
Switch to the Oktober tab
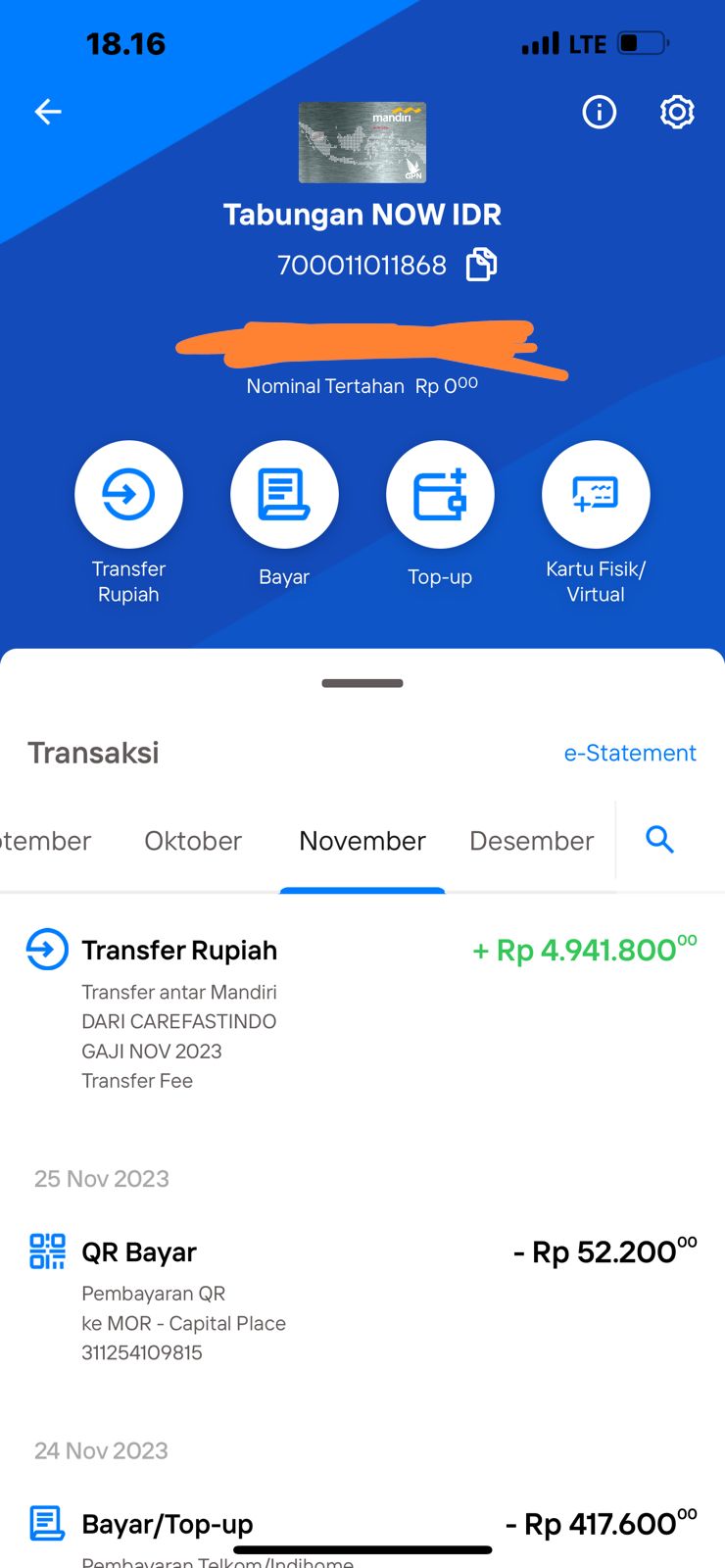(x=193, y=841)
